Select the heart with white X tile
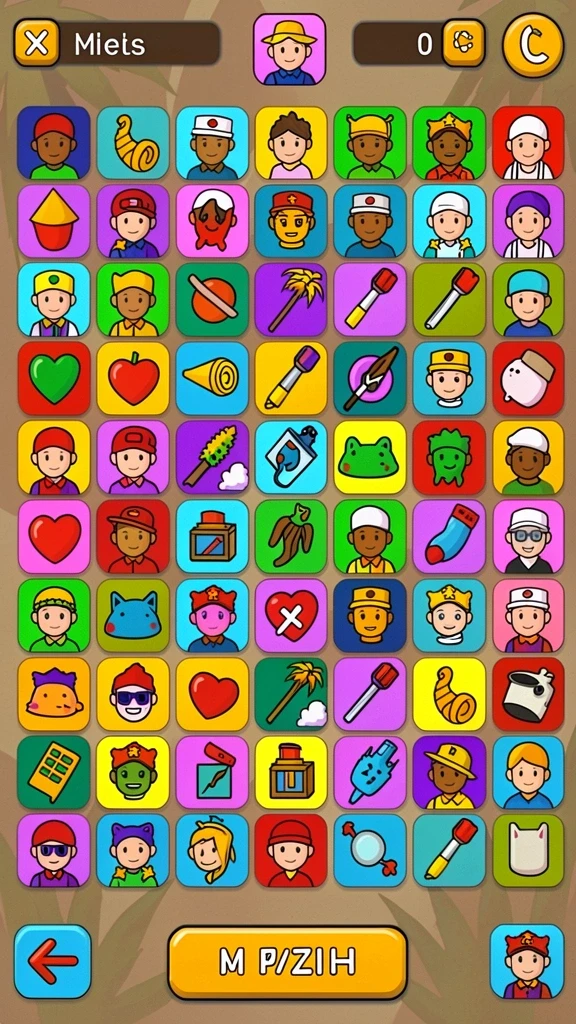 pos(291,615)
